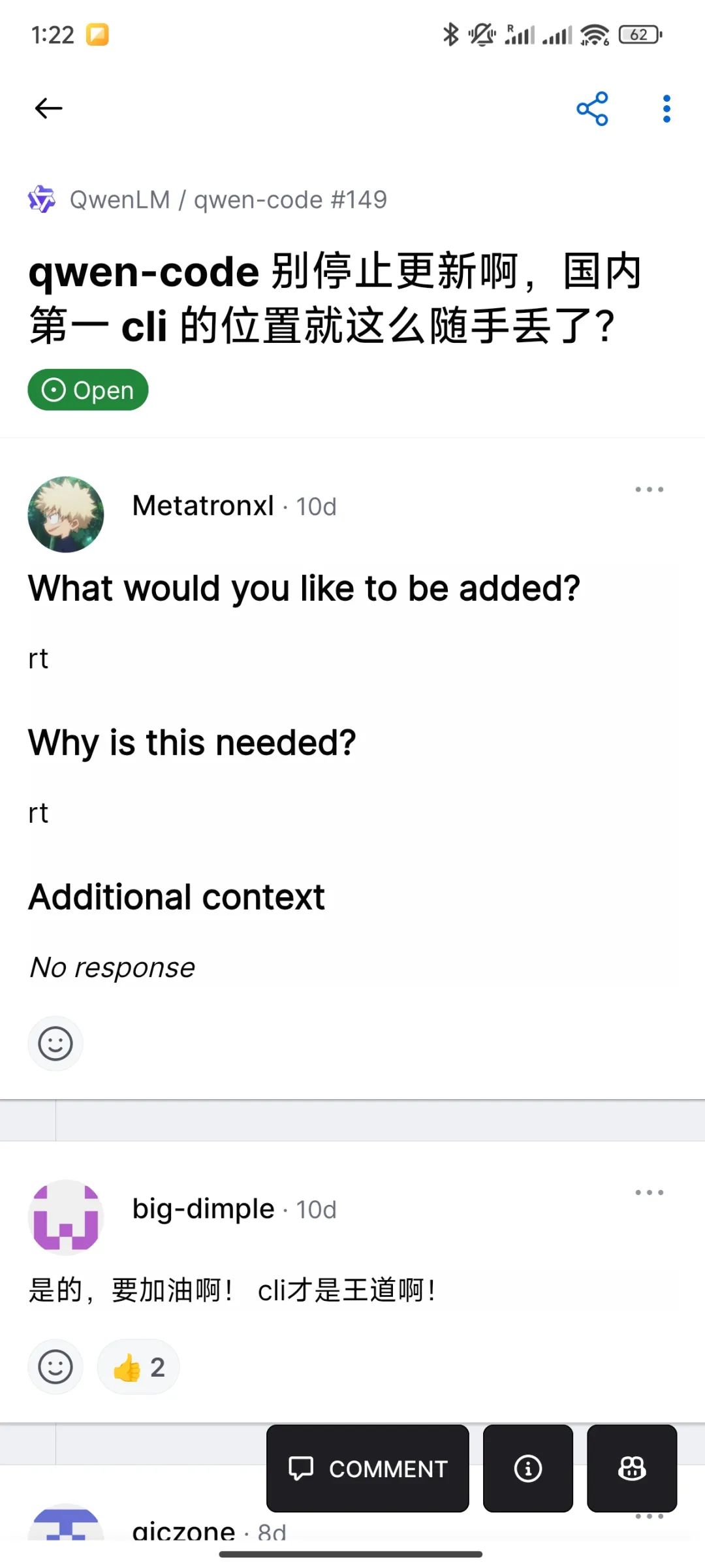
Task: Go back using the arrow icon
Action: [48, 108]
